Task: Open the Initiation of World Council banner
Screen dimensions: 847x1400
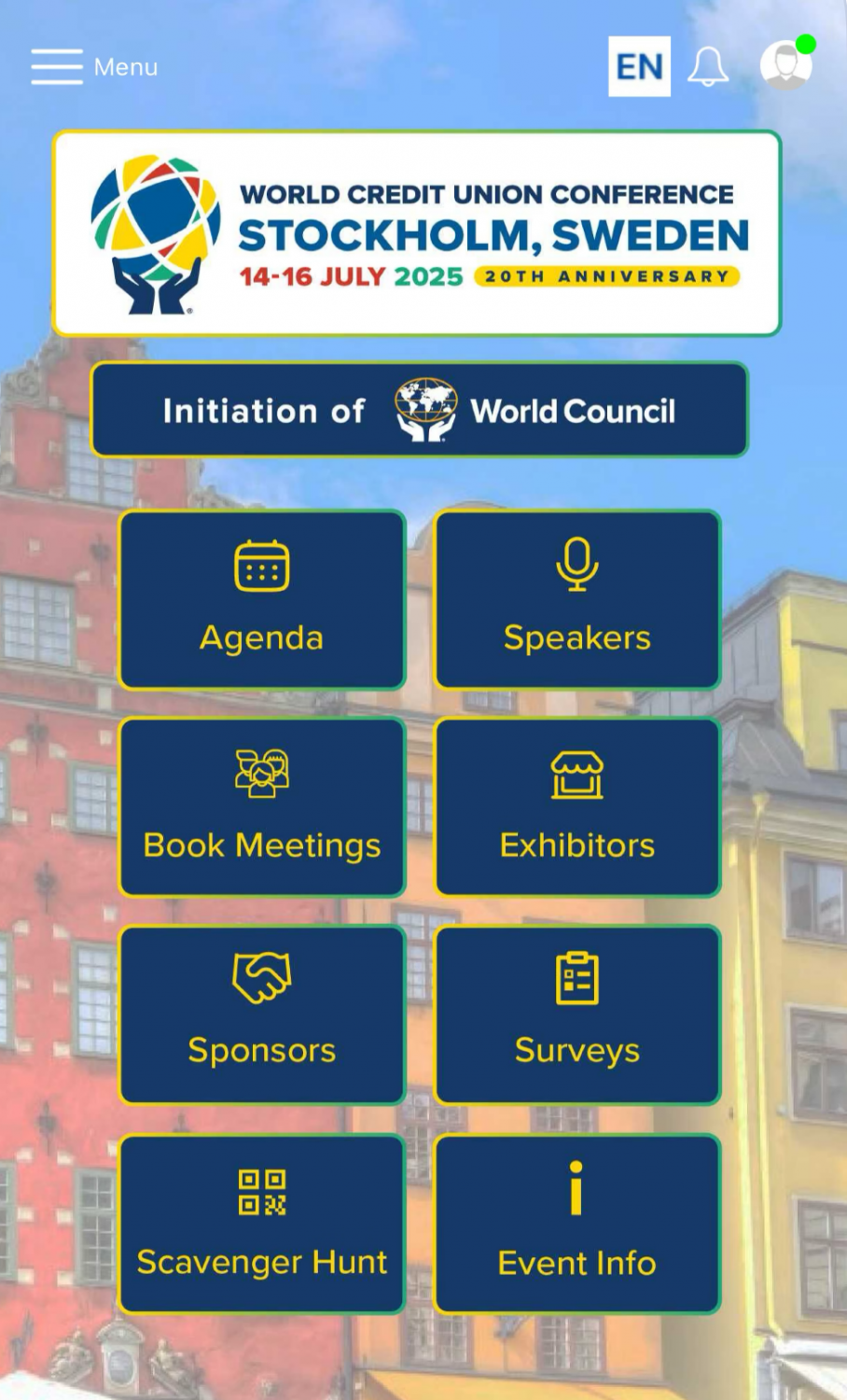Action: (x=419, y=411)
